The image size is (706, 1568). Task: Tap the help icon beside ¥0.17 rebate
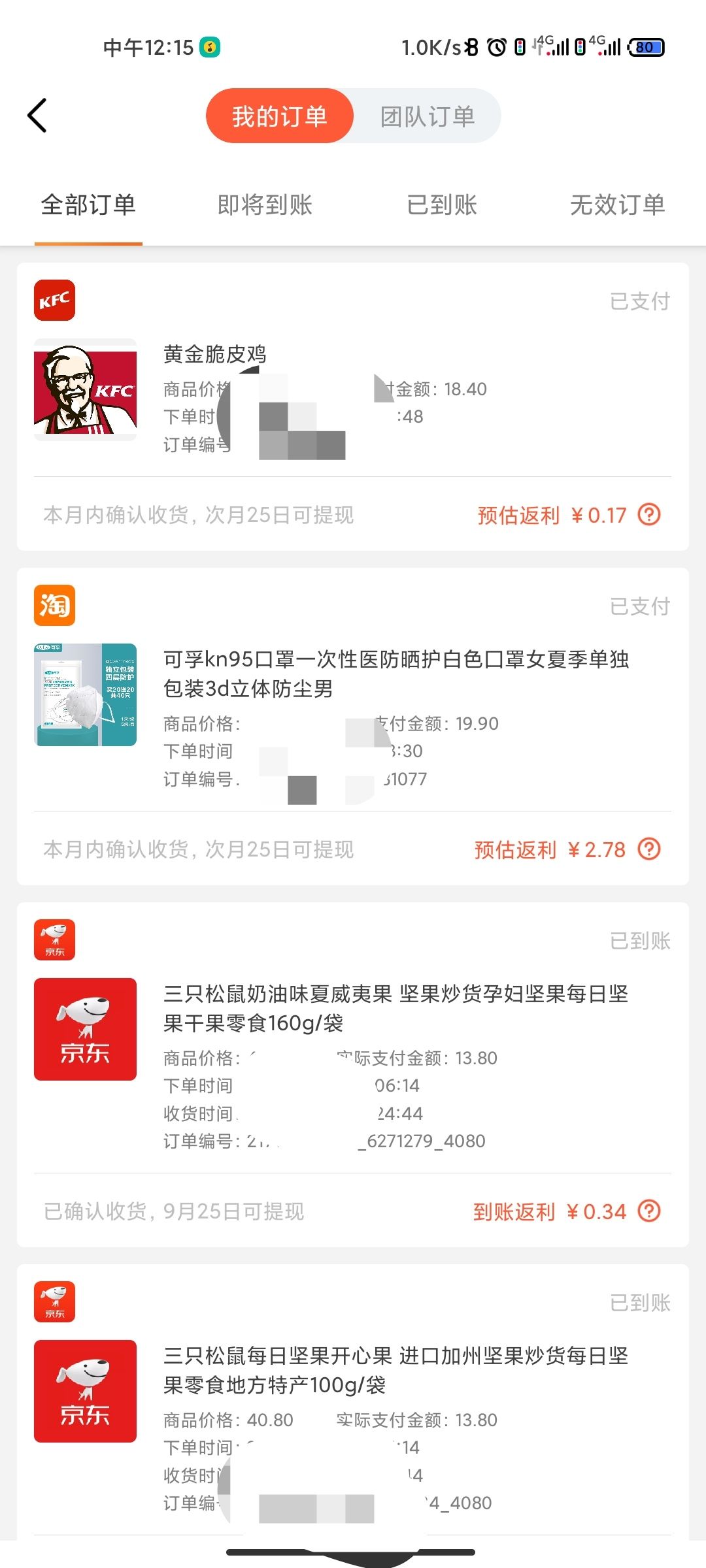pos(649,515)
